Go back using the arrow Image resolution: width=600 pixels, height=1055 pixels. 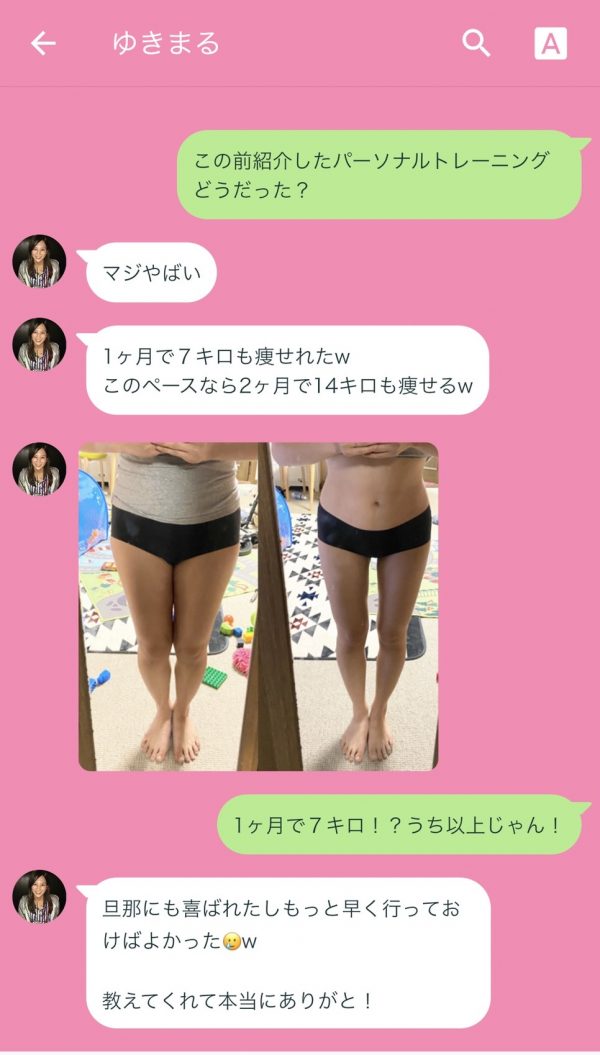[x=43, y=43]
